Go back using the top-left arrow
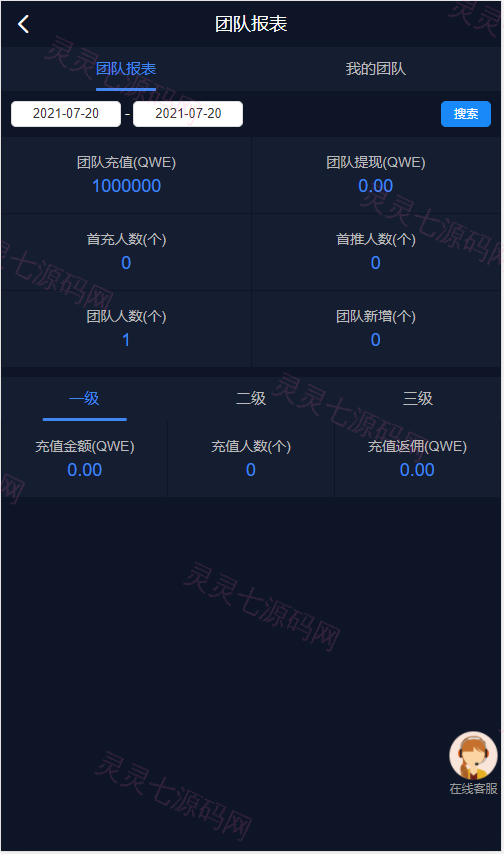Image resolution: width=504 pixels, height=854 pixels. point(23,24)
